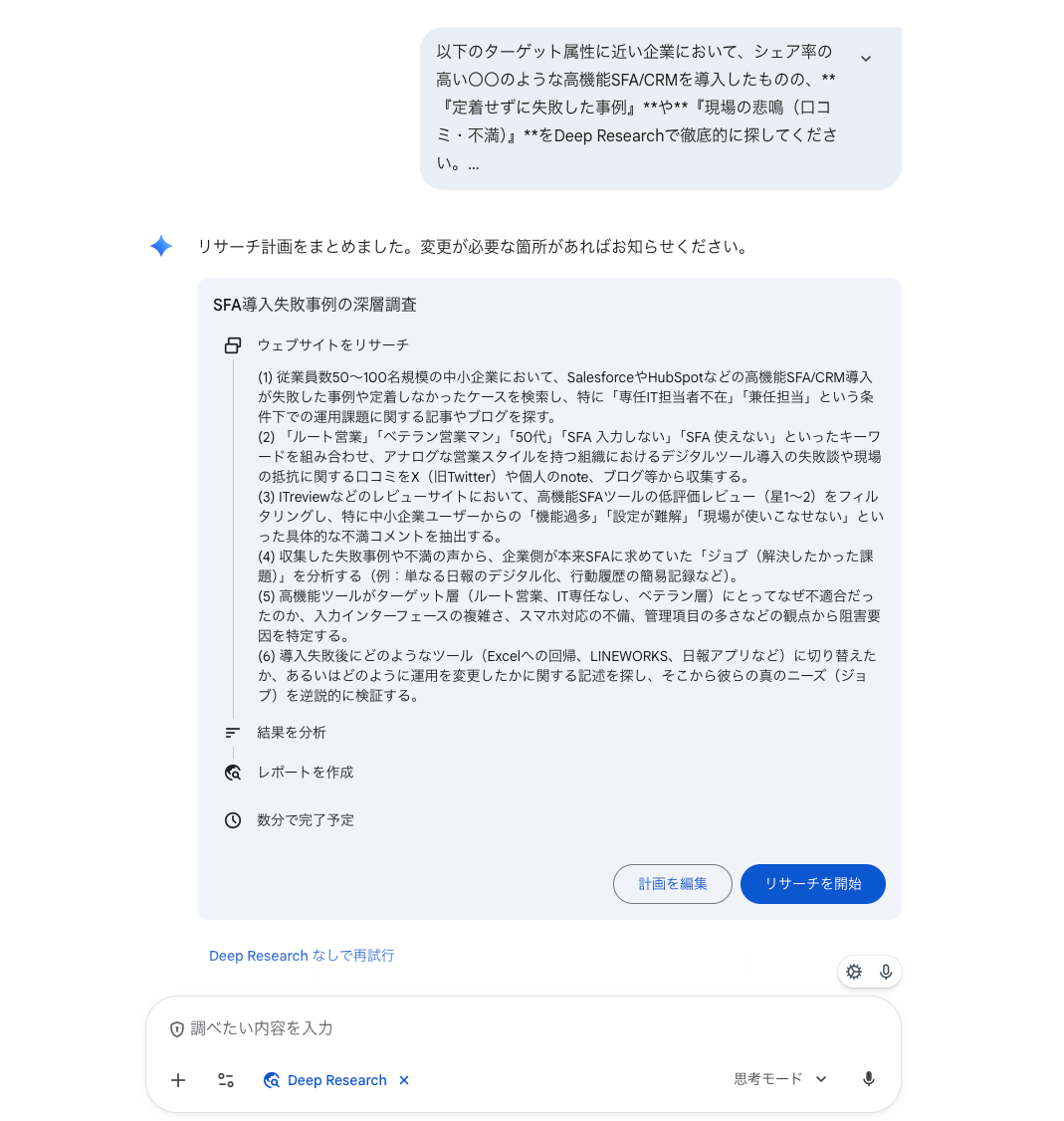Toggle the Deep Research tool chip
The image size is (1064, 1121).
pyautogui.click(x=326, y=1080)
